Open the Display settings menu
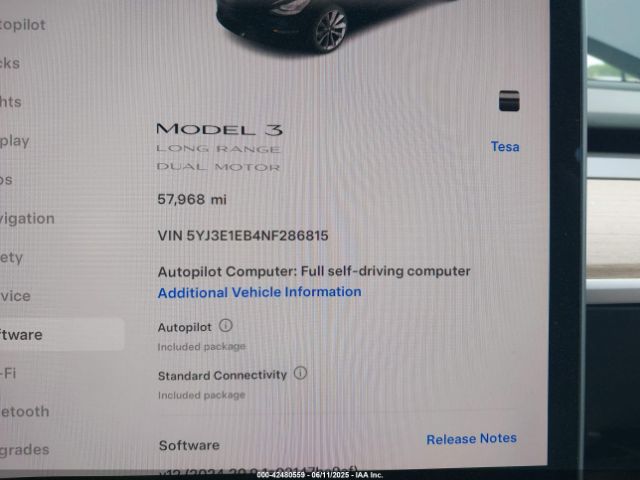640x480 pixels. click(x=16, y=141)
